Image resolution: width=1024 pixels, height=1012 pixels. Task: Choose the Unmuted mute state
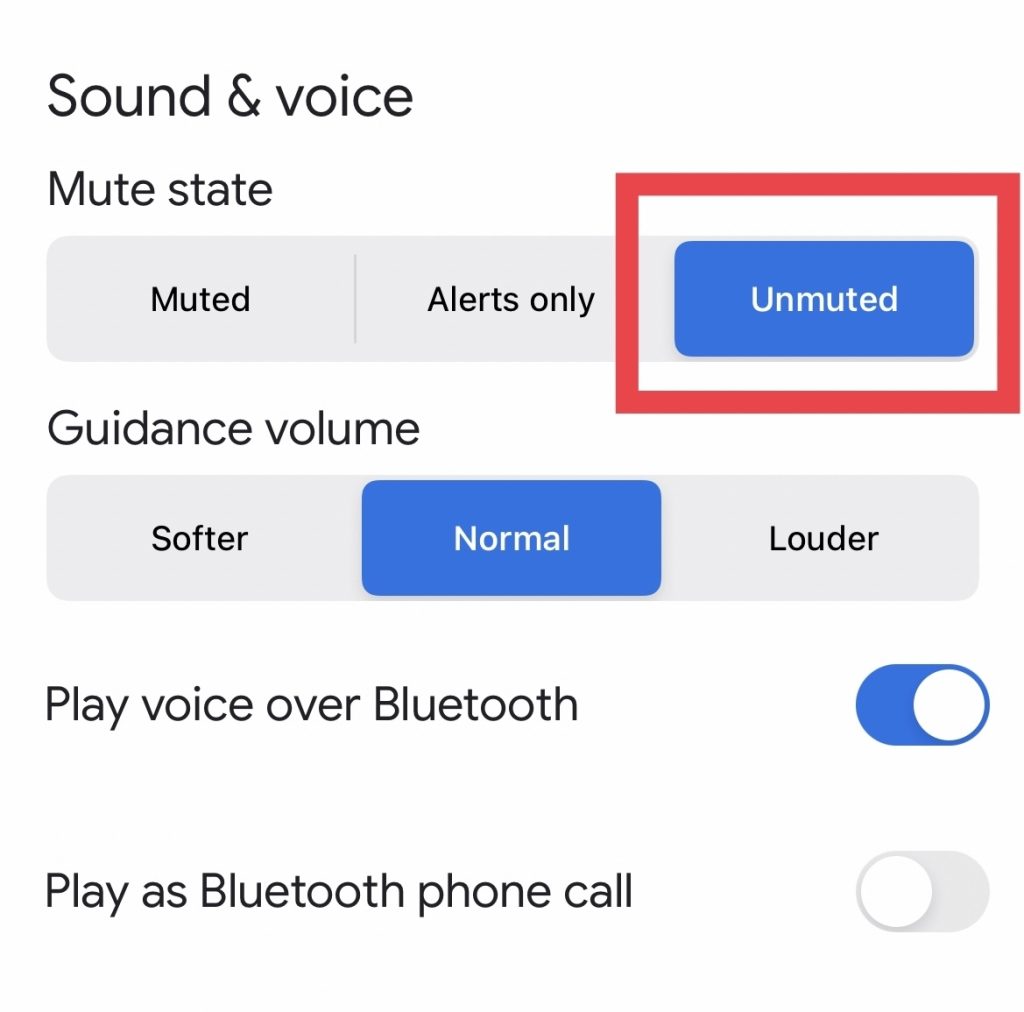point(824,299)
